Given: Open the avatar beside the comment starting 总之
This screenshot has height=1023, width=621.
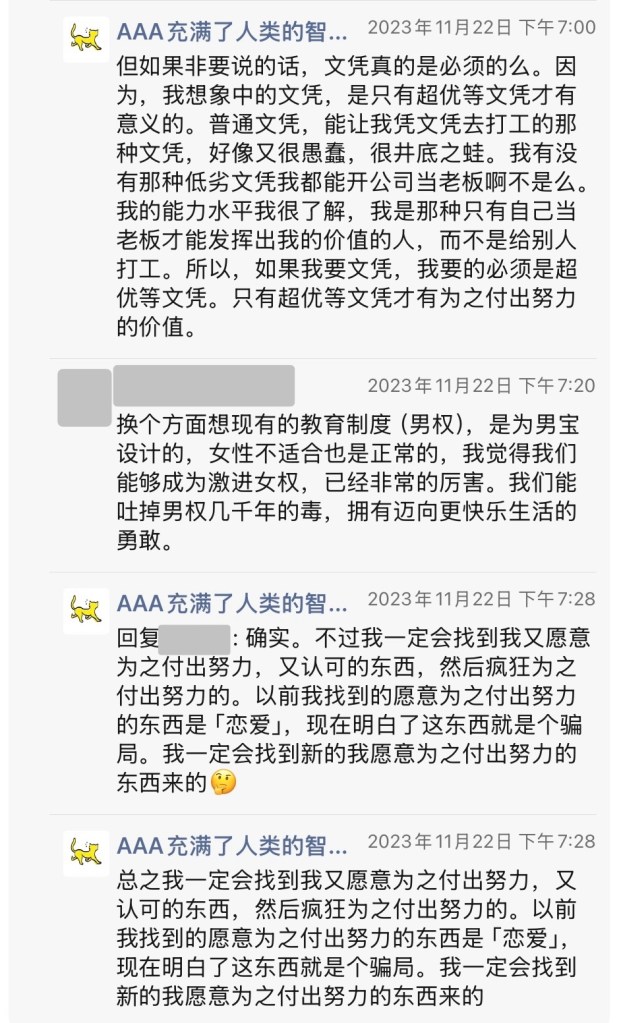Looking at the screenshot, I should [86, 853].
